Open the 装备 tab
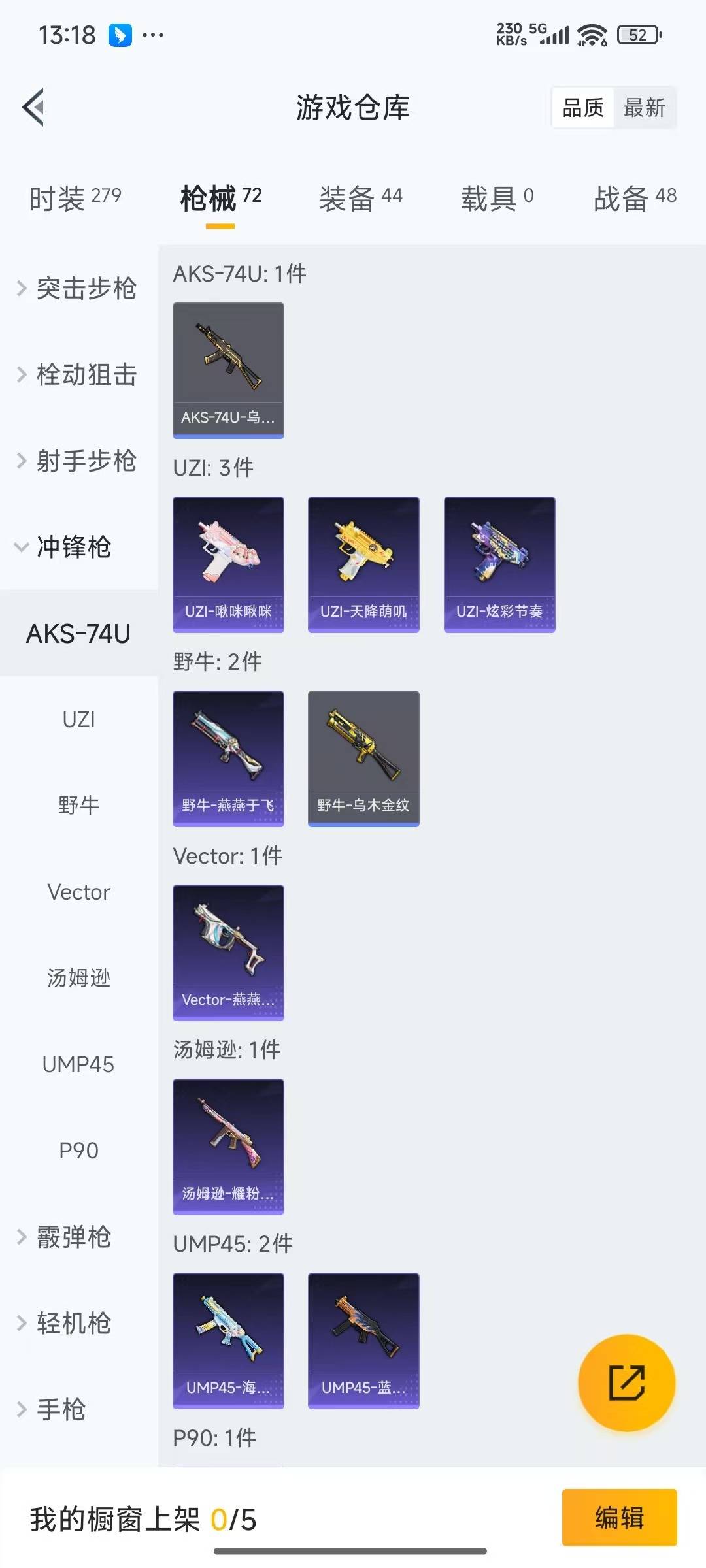 [361, 198]
